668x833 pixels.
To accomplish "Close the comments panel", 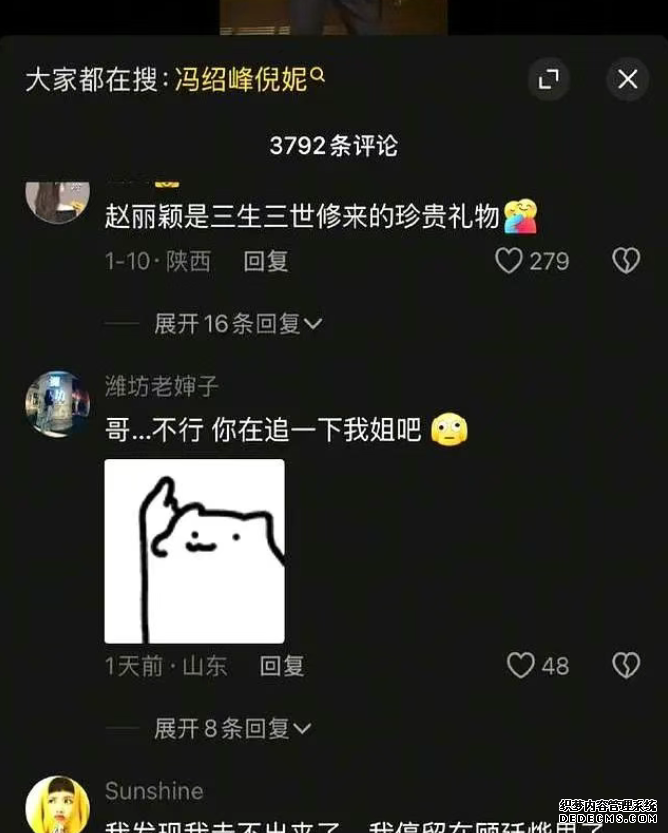I will tap(628, 79).
